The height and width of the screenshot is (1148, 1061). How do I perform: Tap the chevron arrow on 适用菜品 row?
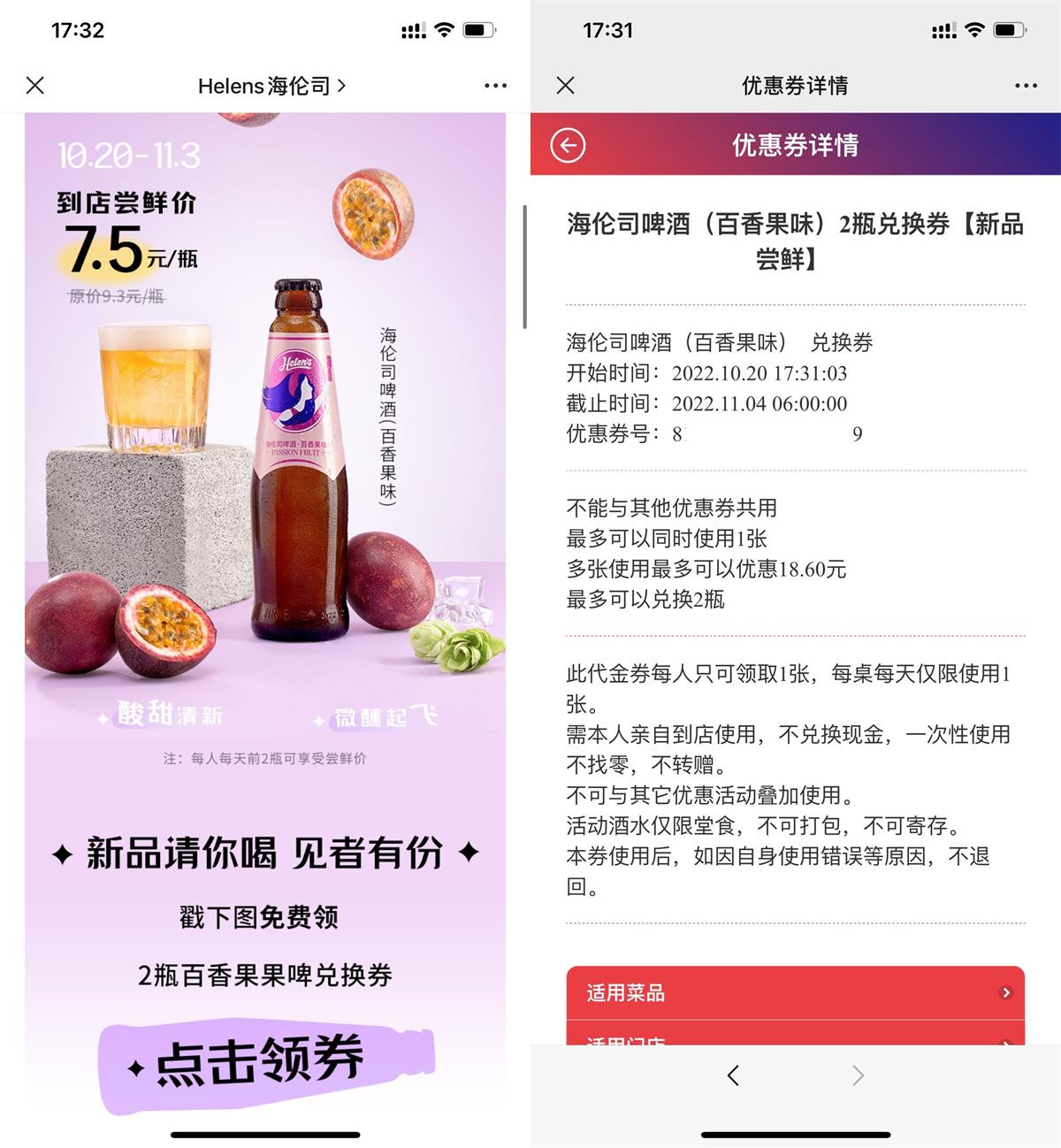tap(1008, 991)
